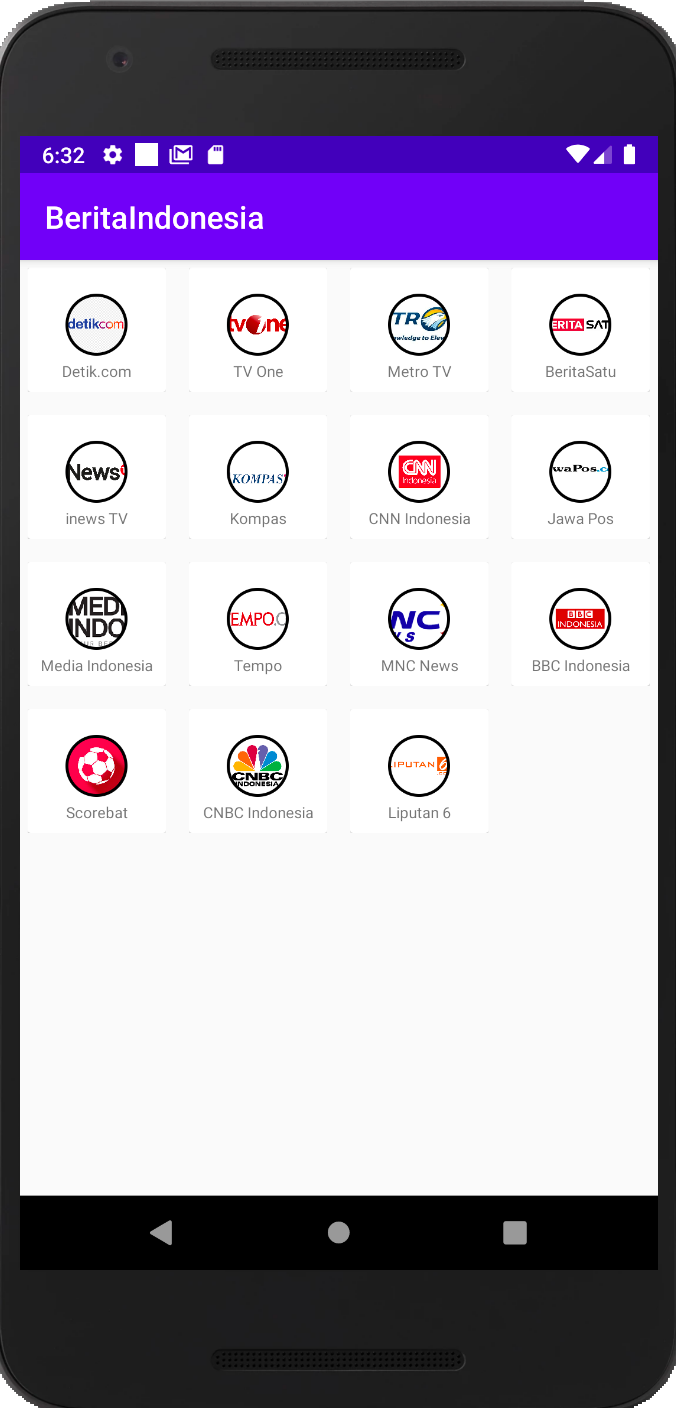Open Media Indonesia card
The image size is (676, 1408).
tap(97, 624)
